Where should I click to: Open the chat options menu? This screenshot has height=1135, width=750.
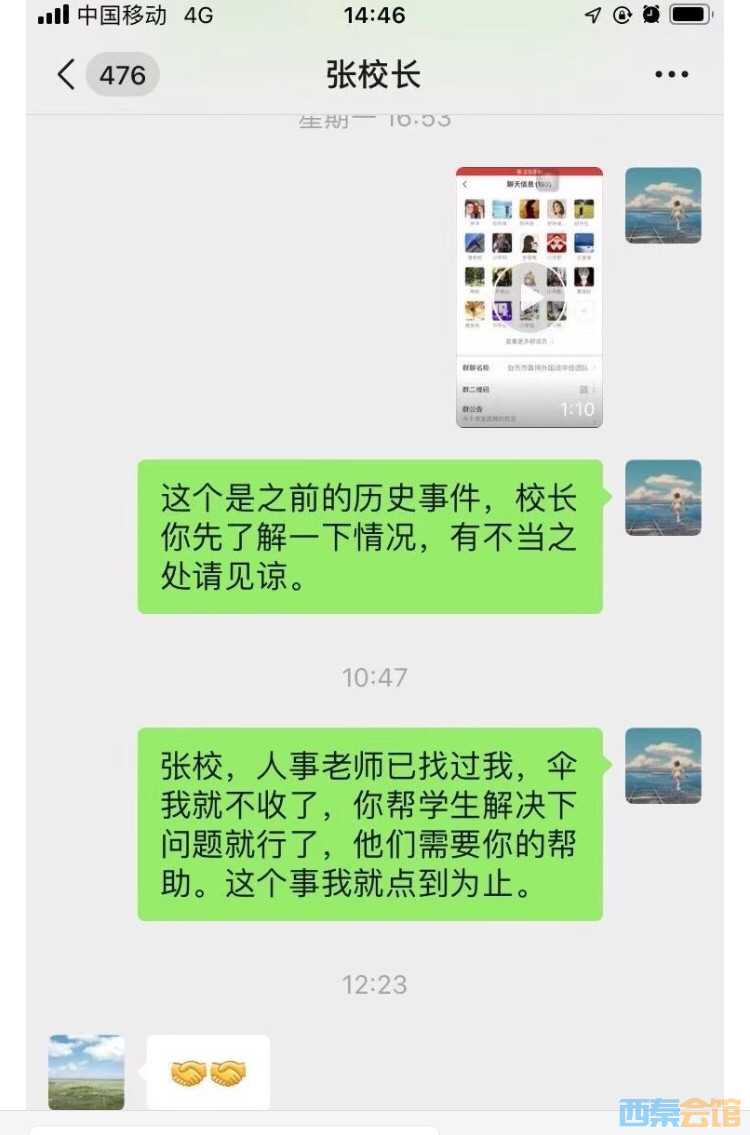click(671, 75)
